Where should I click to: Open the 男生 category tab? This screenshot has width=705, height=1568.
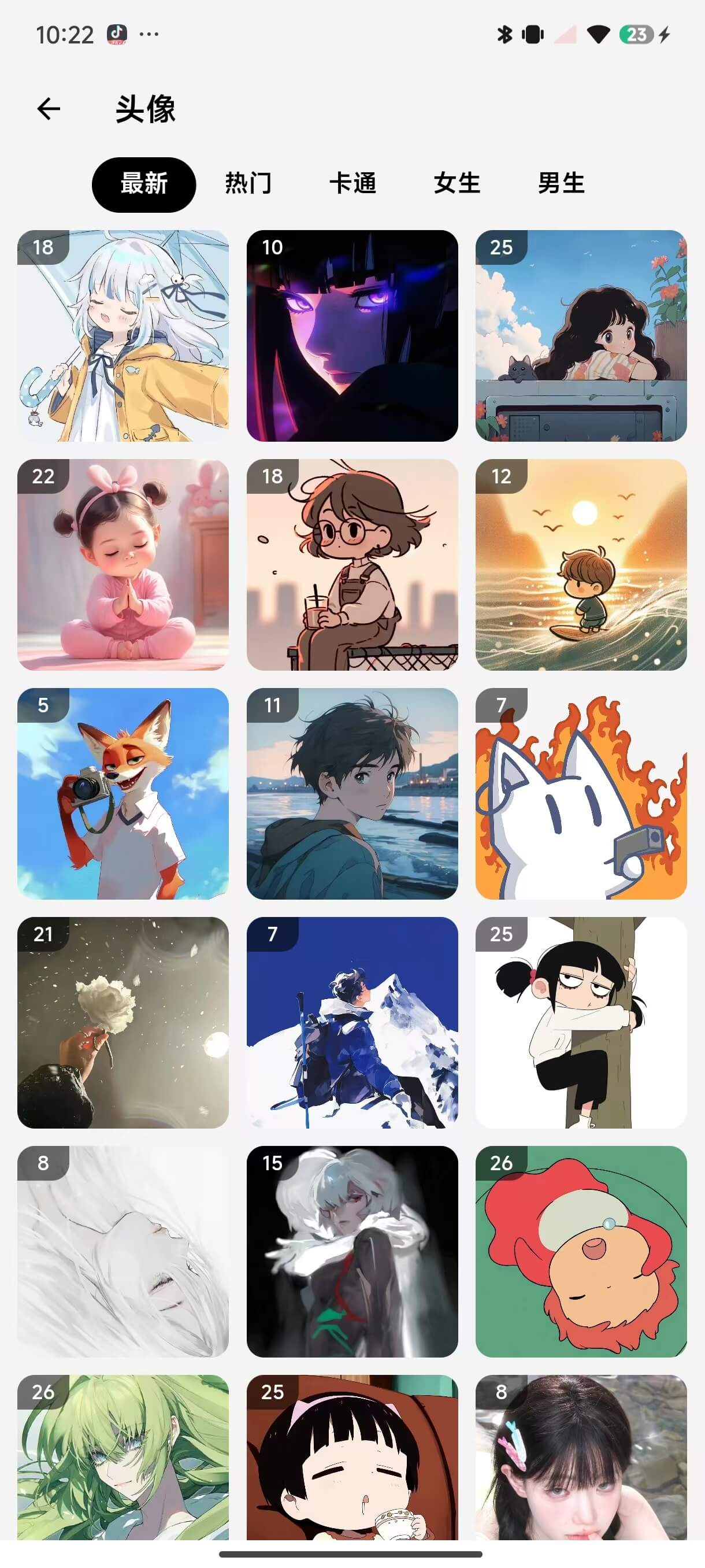tap(561, 184)
